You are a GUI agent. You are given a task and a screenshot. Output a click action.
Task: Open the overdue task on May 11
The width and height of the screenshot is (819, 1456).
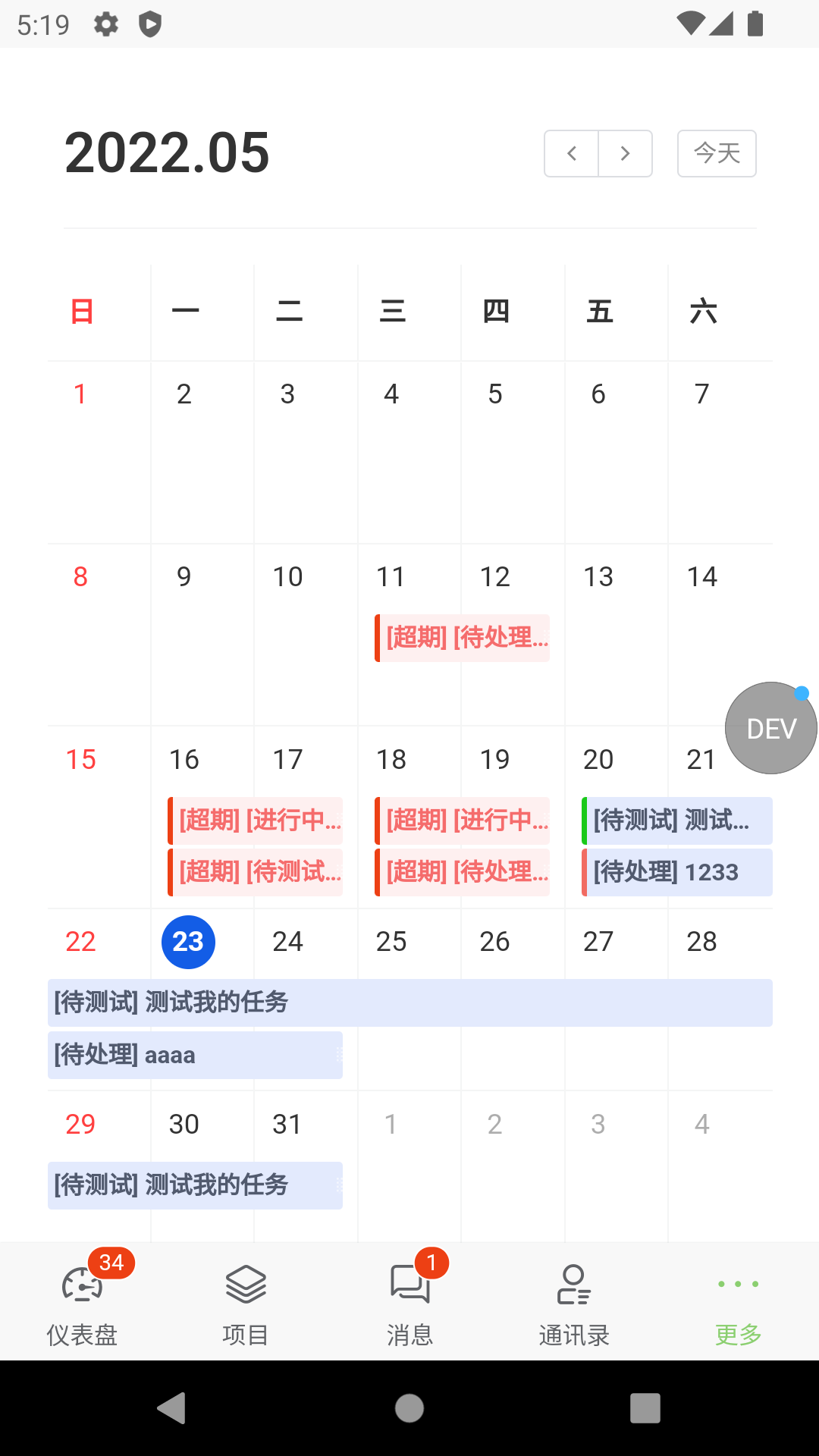tap(463, 638)
